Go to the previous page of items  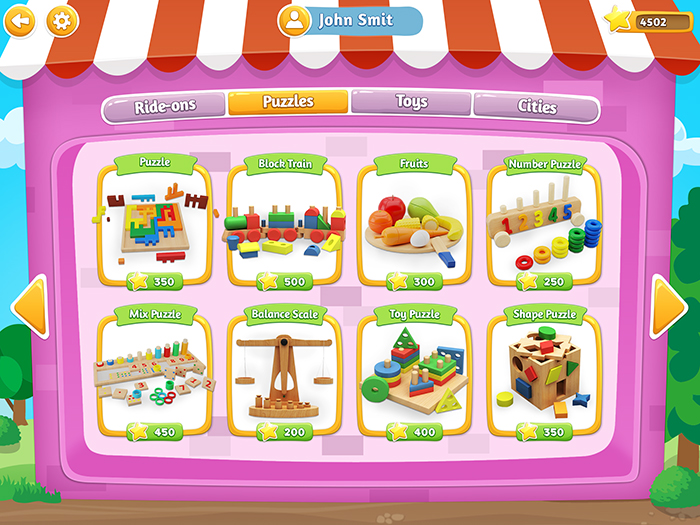pos(30,305)
